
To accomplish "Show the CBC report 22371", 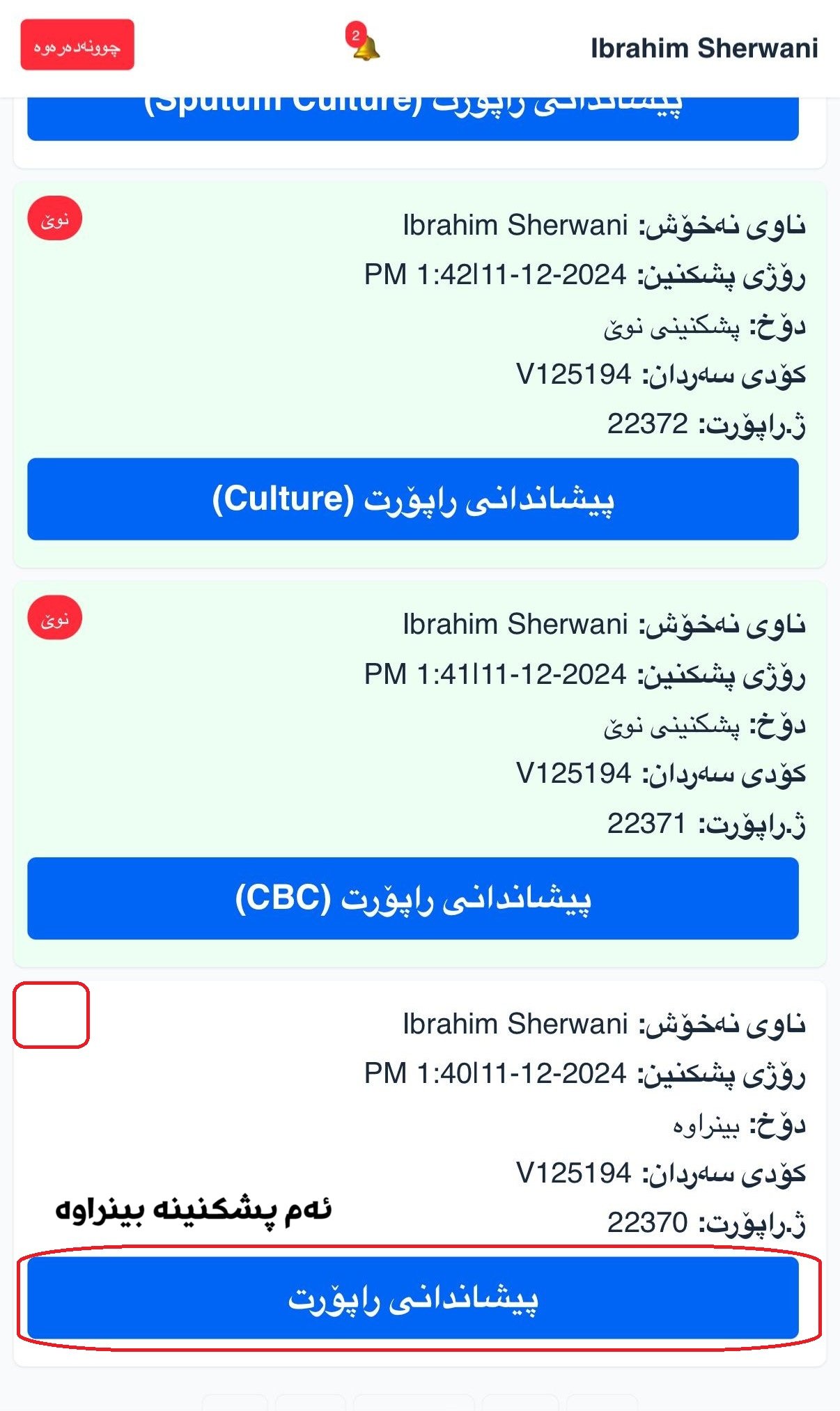I will point(412,898).
